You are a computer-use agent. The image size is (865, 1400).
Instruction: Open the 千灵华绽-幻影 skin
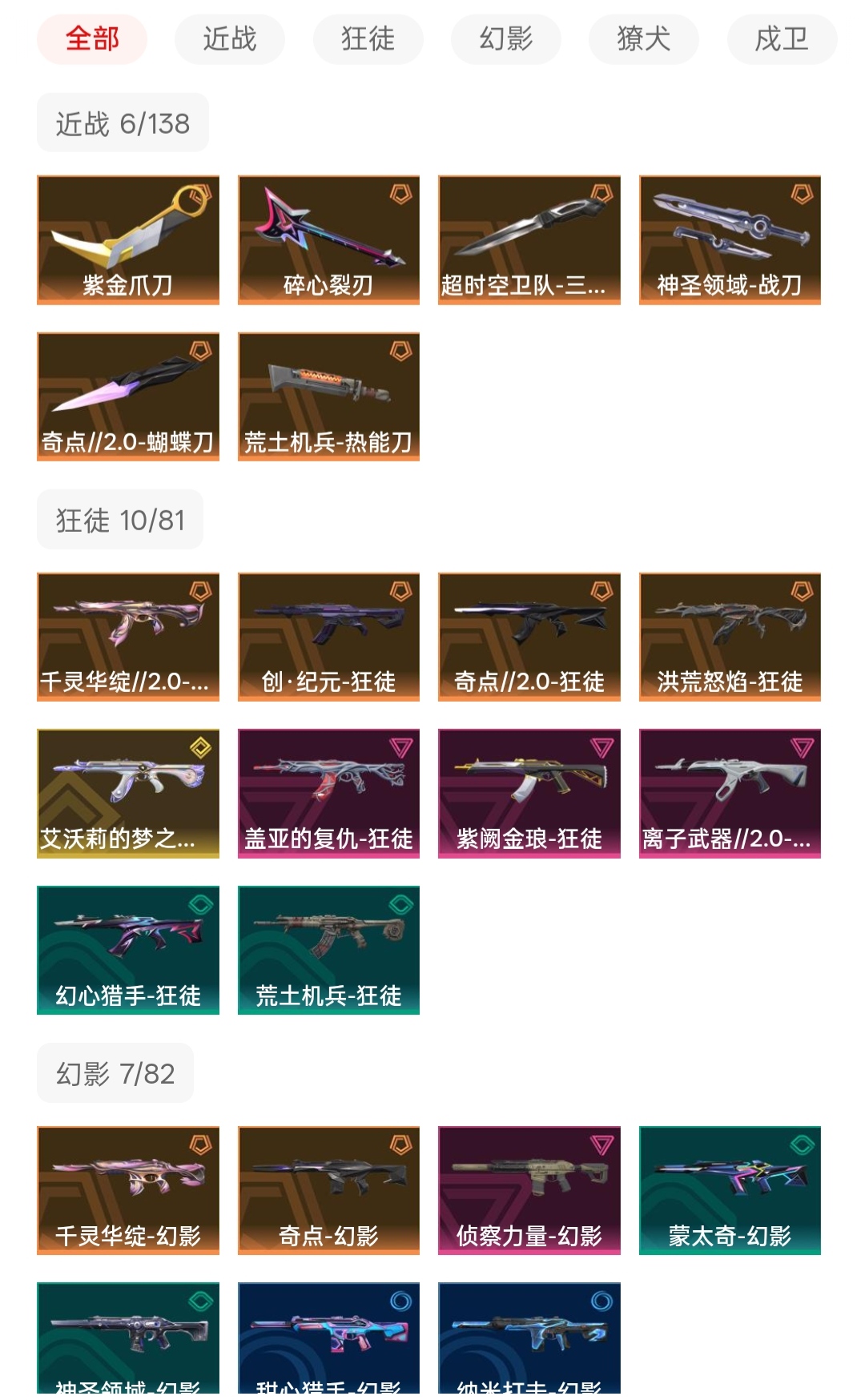tap(128, 1190)
